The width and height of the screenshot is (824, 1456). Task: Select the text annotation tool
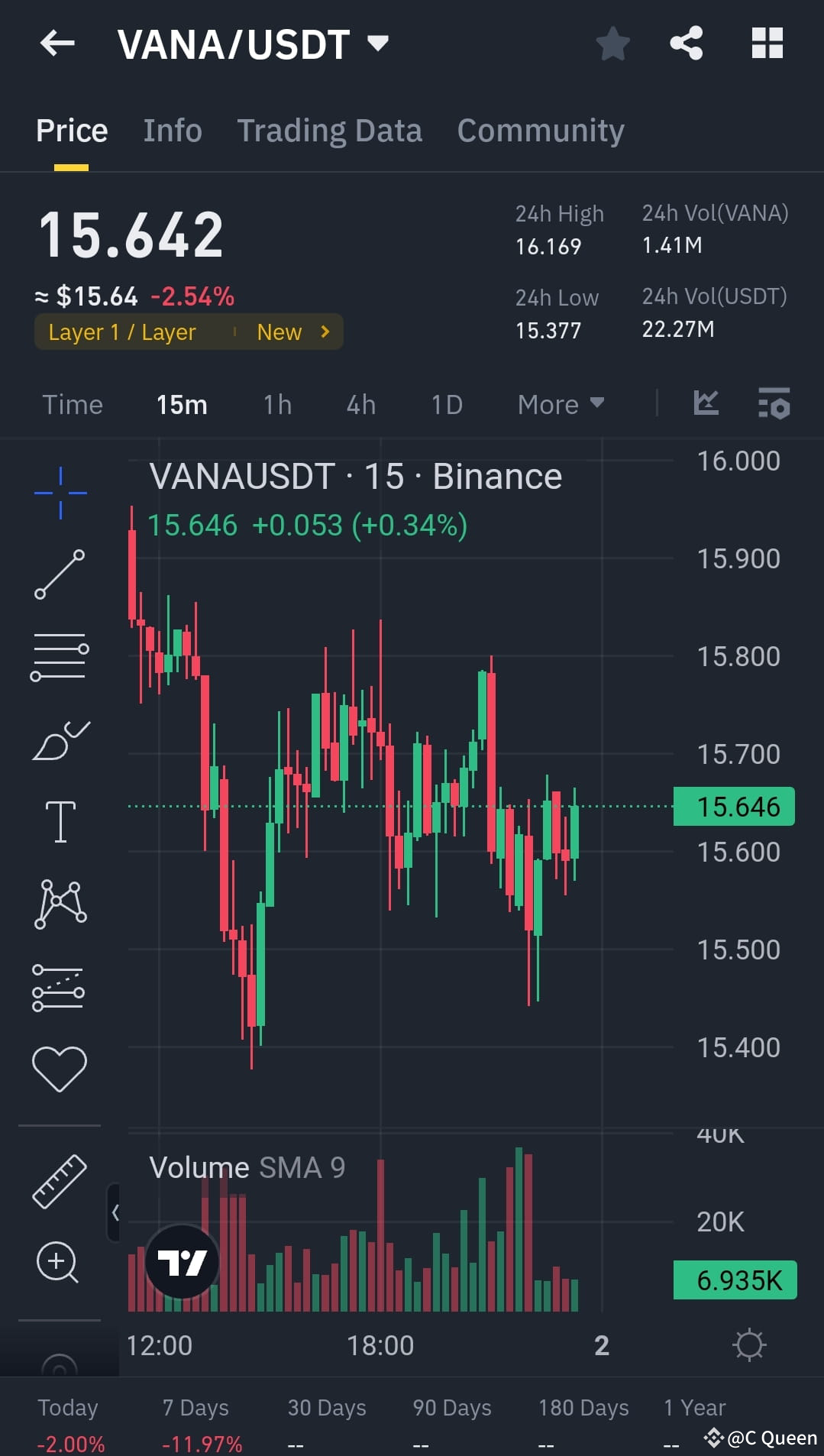(60, 821)
